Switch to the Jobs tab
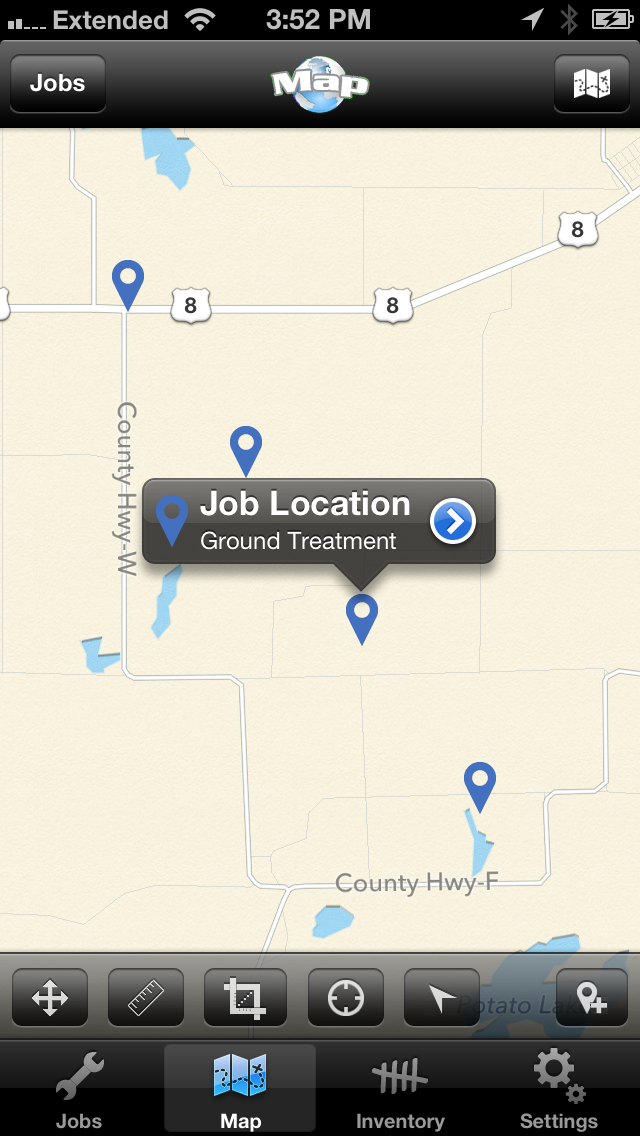 coord(79,1090)
